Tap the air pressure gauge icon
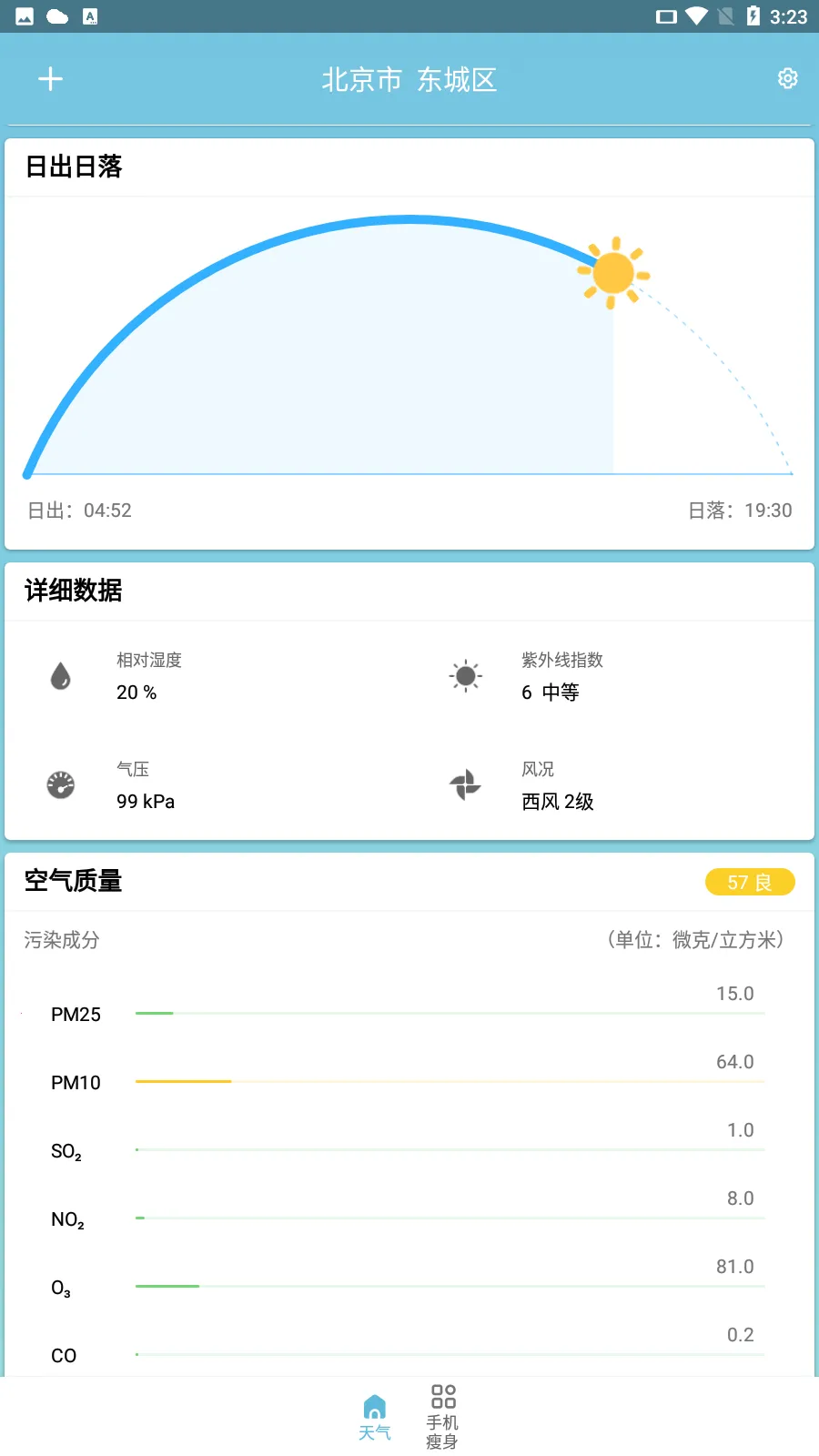 point(60,785)
